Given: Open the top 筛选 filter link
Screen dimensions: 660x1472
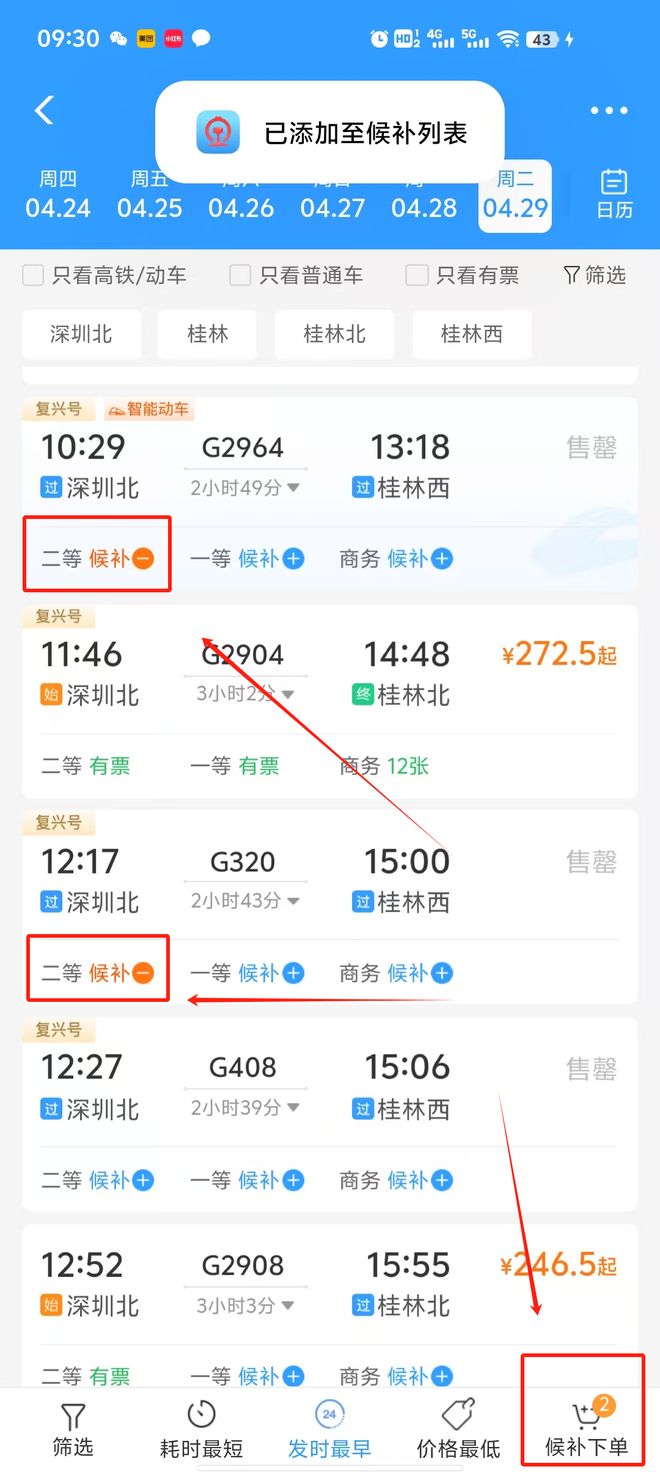Looking at the screenshot, I should coord(595,275).
